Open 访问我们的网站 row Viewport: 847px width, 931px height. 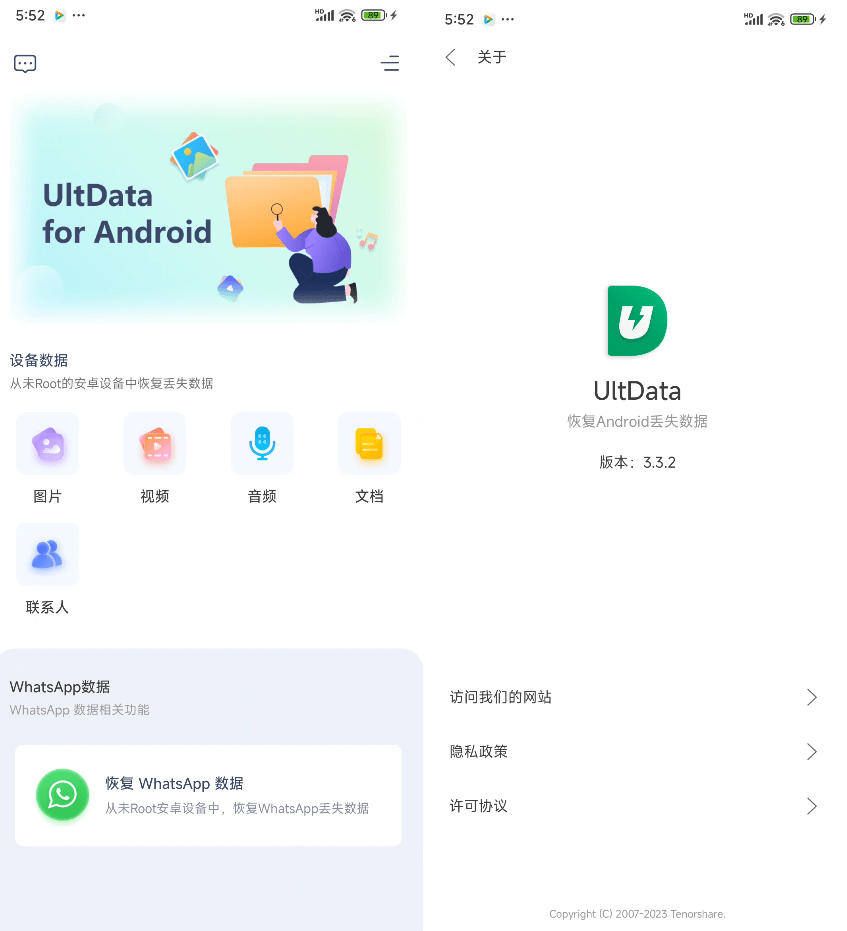click(x=634, y=697)
